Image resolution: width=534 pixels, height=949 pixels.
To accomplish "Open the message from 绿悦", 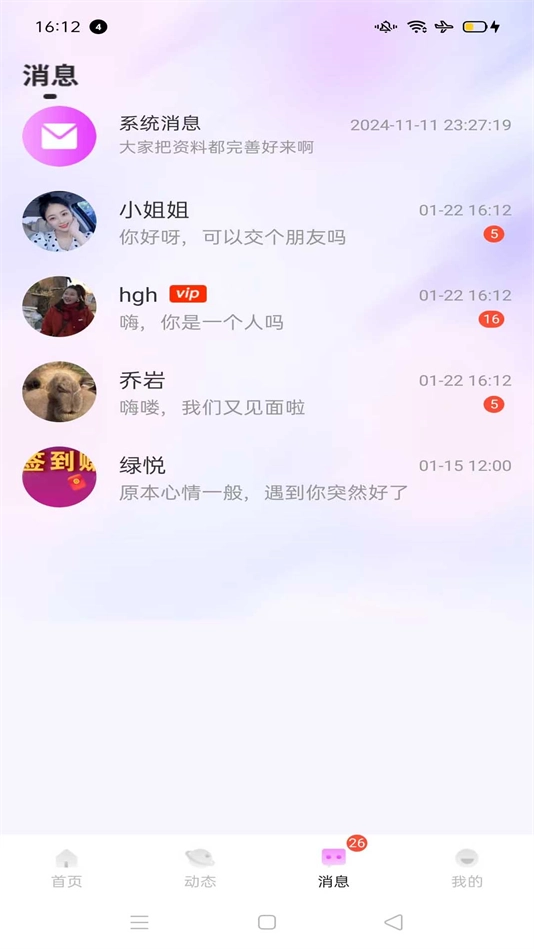I will (267, 477).
